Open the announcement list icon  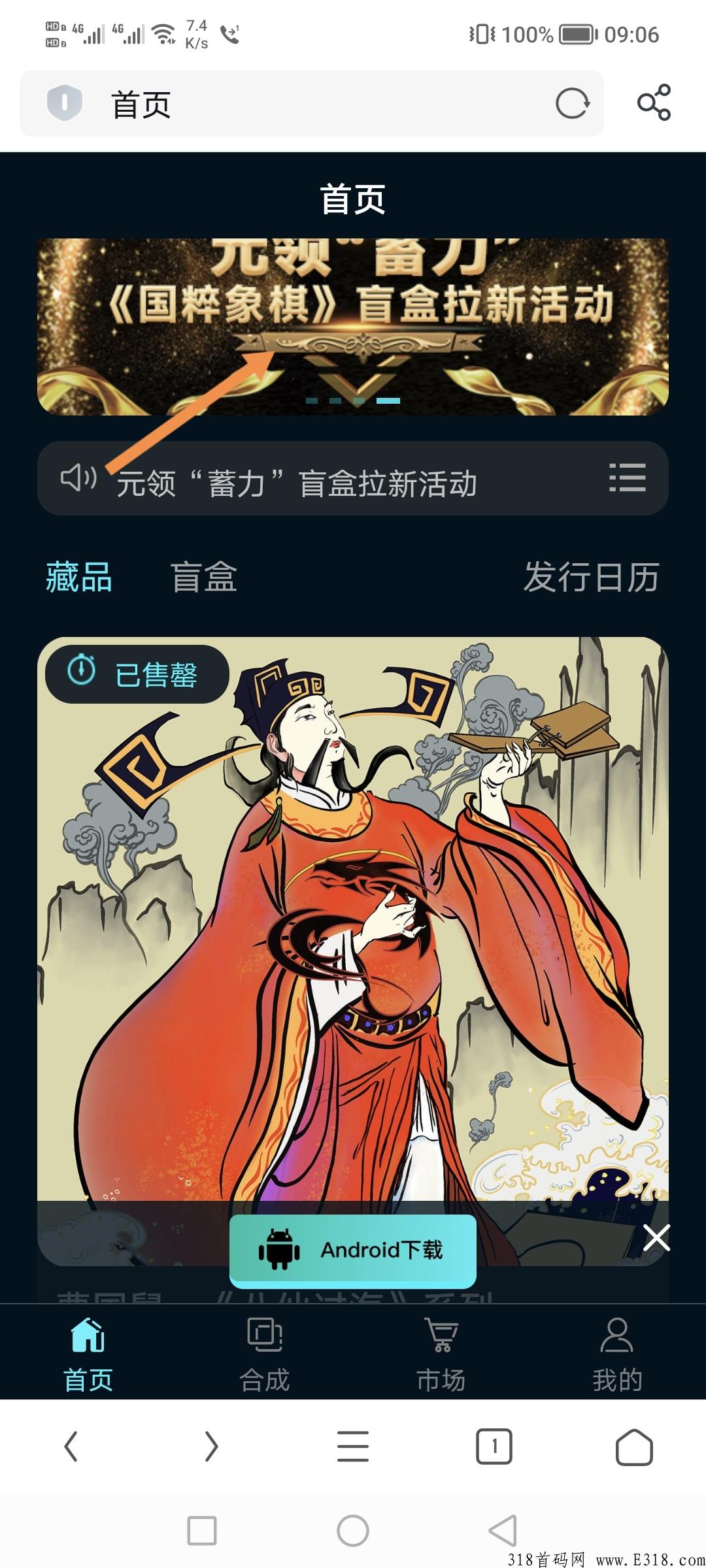click(627, 478)
